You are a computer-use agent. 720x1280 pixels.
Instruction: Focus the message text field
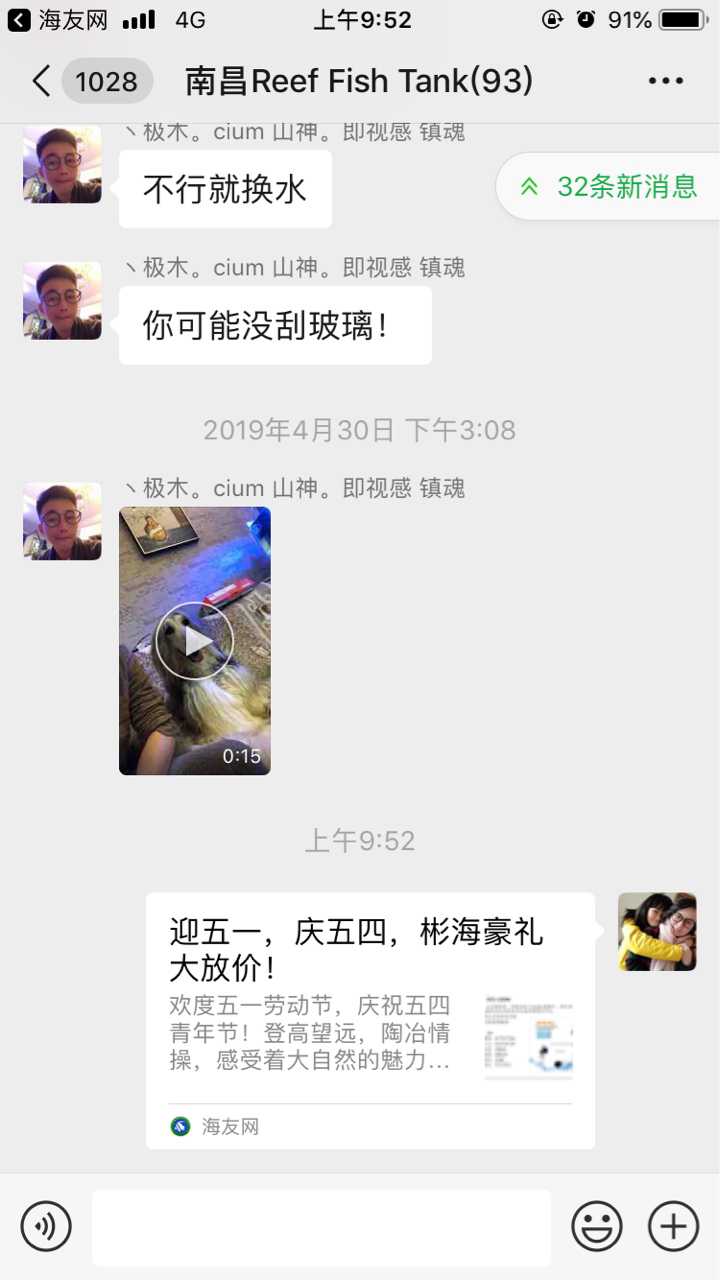tap(321, 1227)
